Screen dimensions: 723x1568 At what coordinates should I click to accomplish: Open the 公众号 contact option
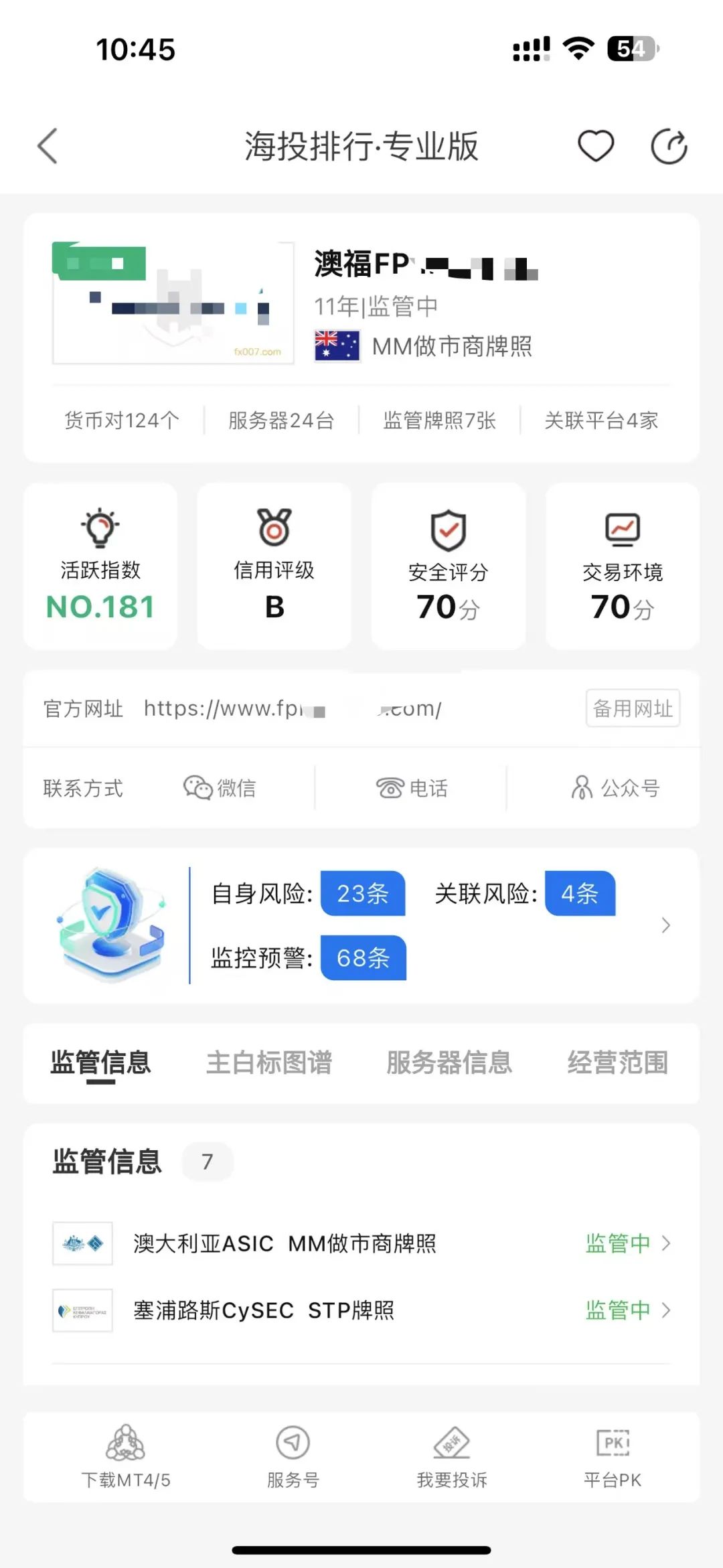[x=582, y=788]
